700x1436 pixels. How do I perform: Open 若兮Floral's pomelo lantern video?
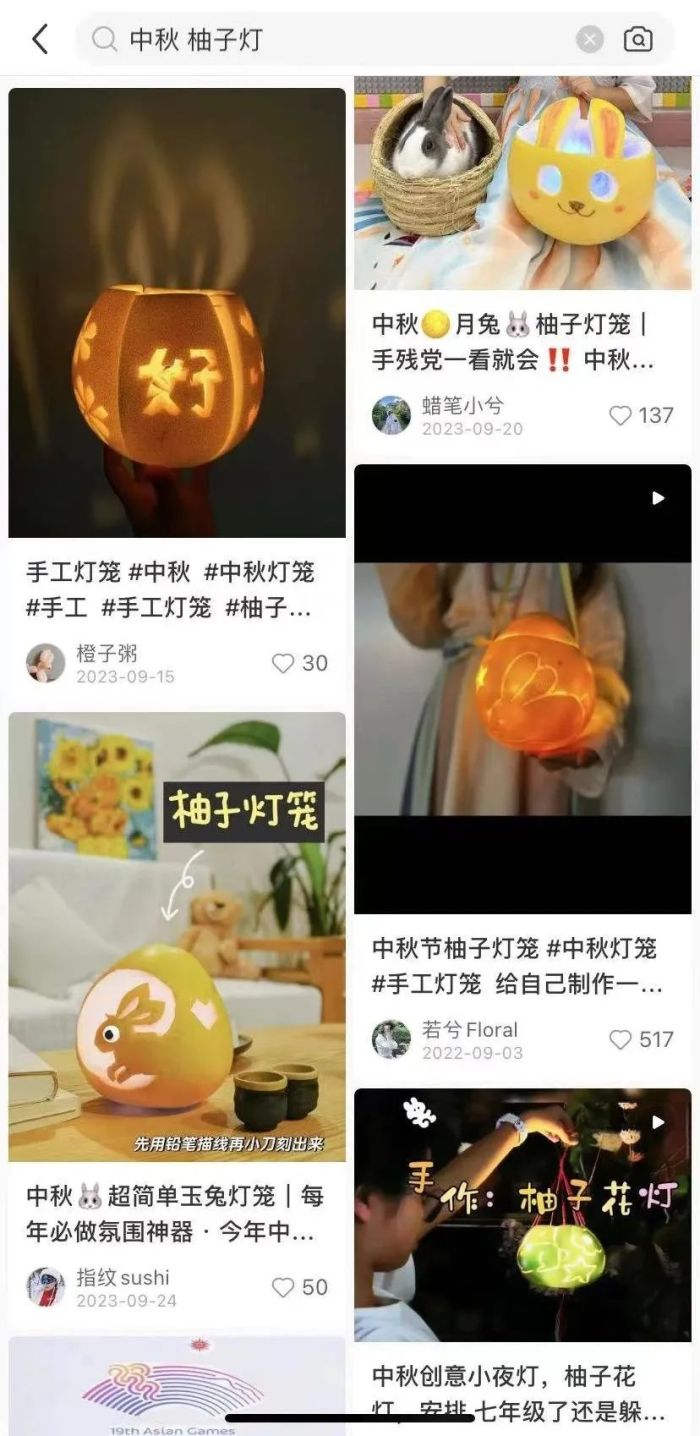522,688
